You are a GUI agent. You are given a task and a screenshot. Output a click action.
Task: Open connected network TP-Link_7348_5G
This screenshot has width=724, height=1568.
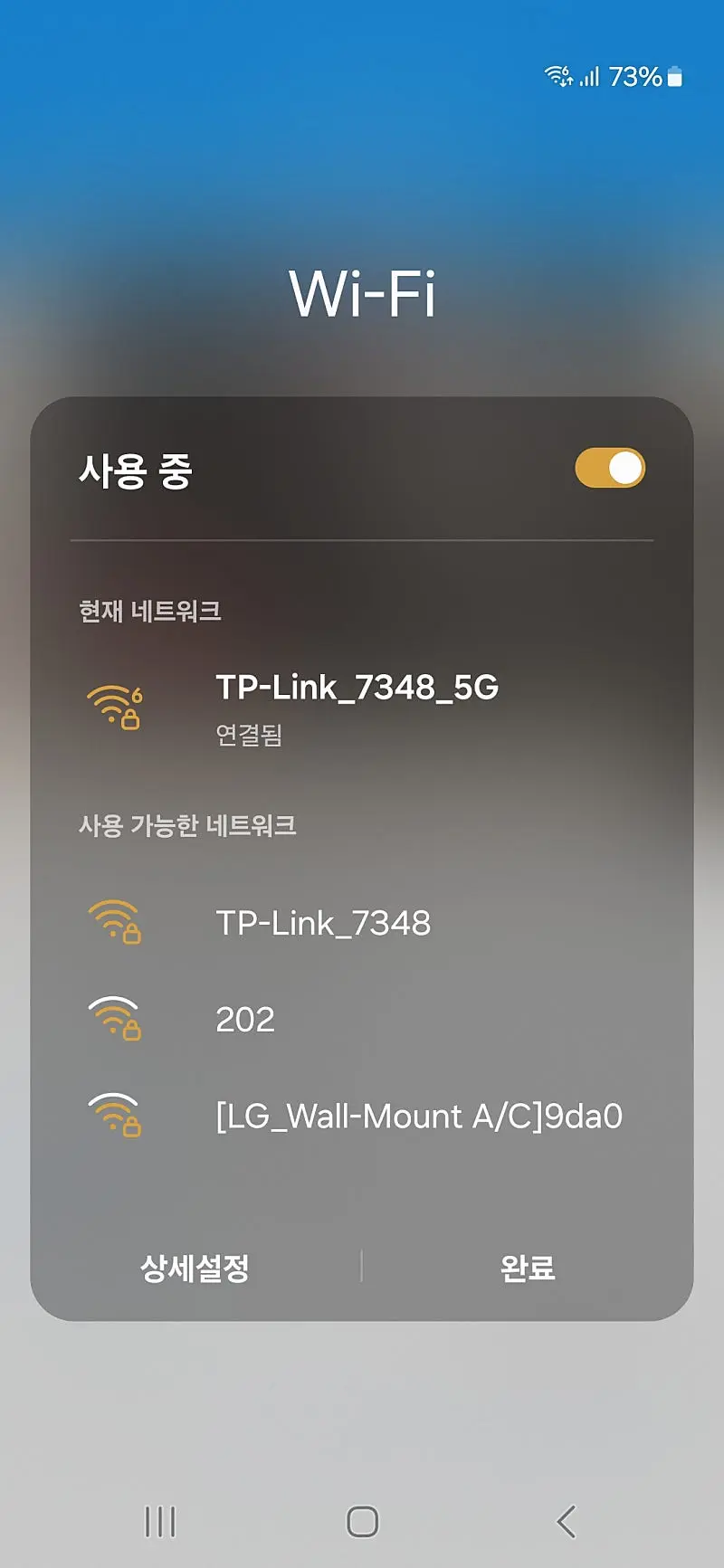362,710
